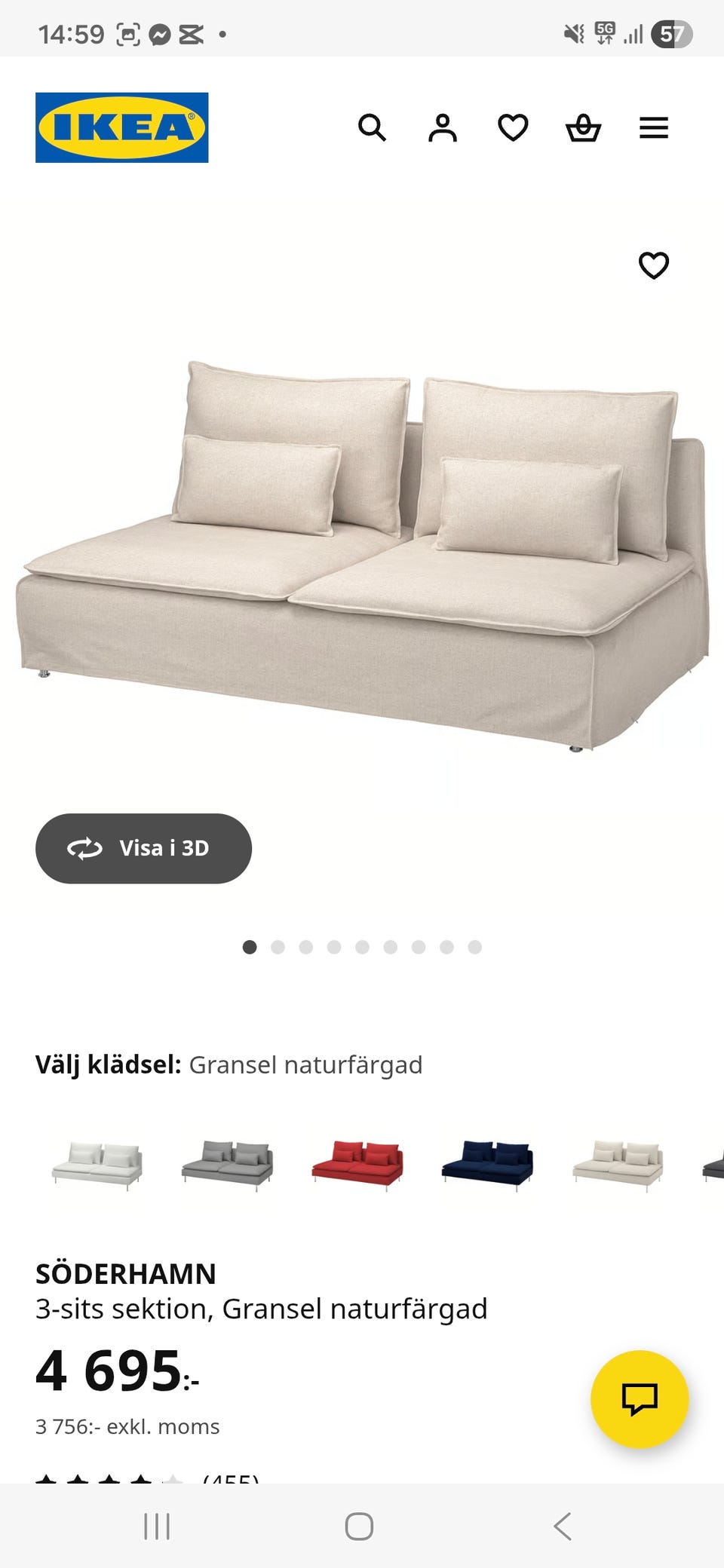Open the 3D rotation view icon
This screenshot has width=724, height=1568.
pyautogui.click(x=86, y=848)
